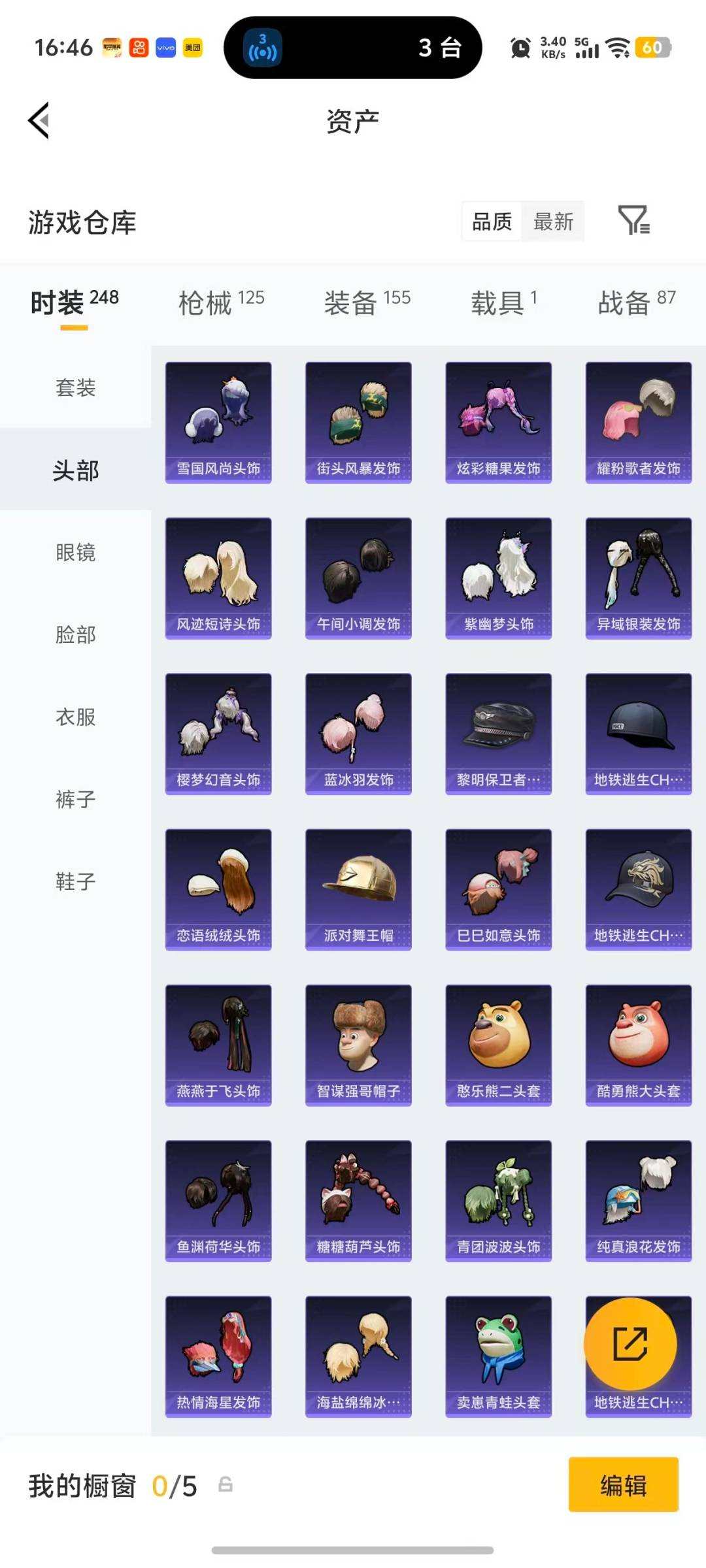Screen dimensions: 706x1568
Task: Select 眼镜 in the left sidebar
Action: [75, 553]
